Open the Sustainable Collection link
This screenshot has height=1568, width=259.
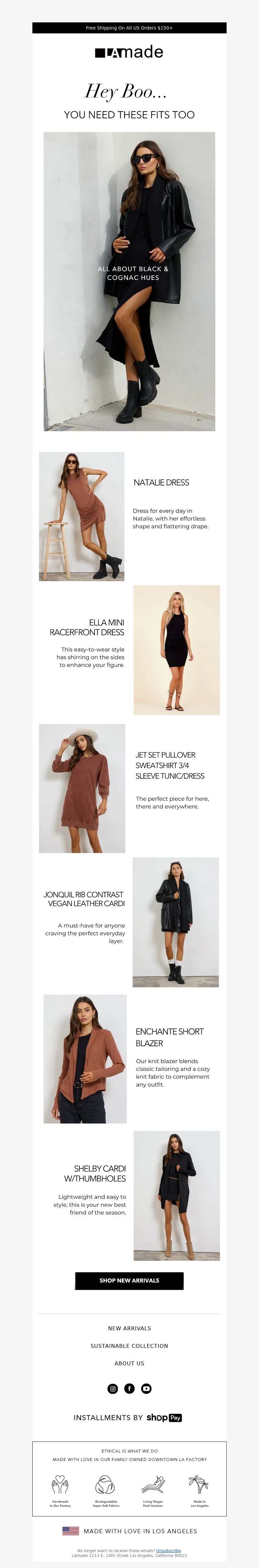pos(129,1346)
